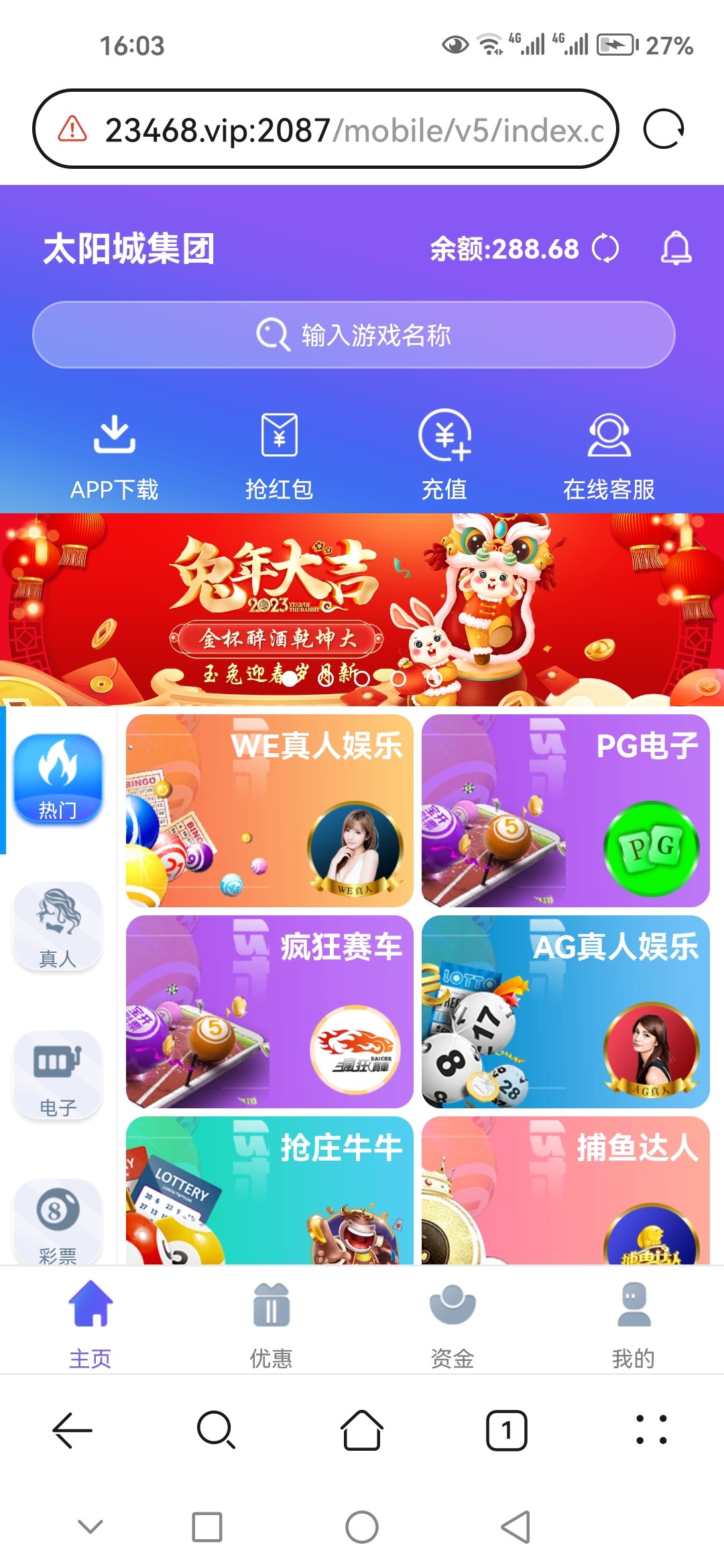
Task: Open the browser tabs switcher
Action: pyautogui.click(x=506, y=1431)
